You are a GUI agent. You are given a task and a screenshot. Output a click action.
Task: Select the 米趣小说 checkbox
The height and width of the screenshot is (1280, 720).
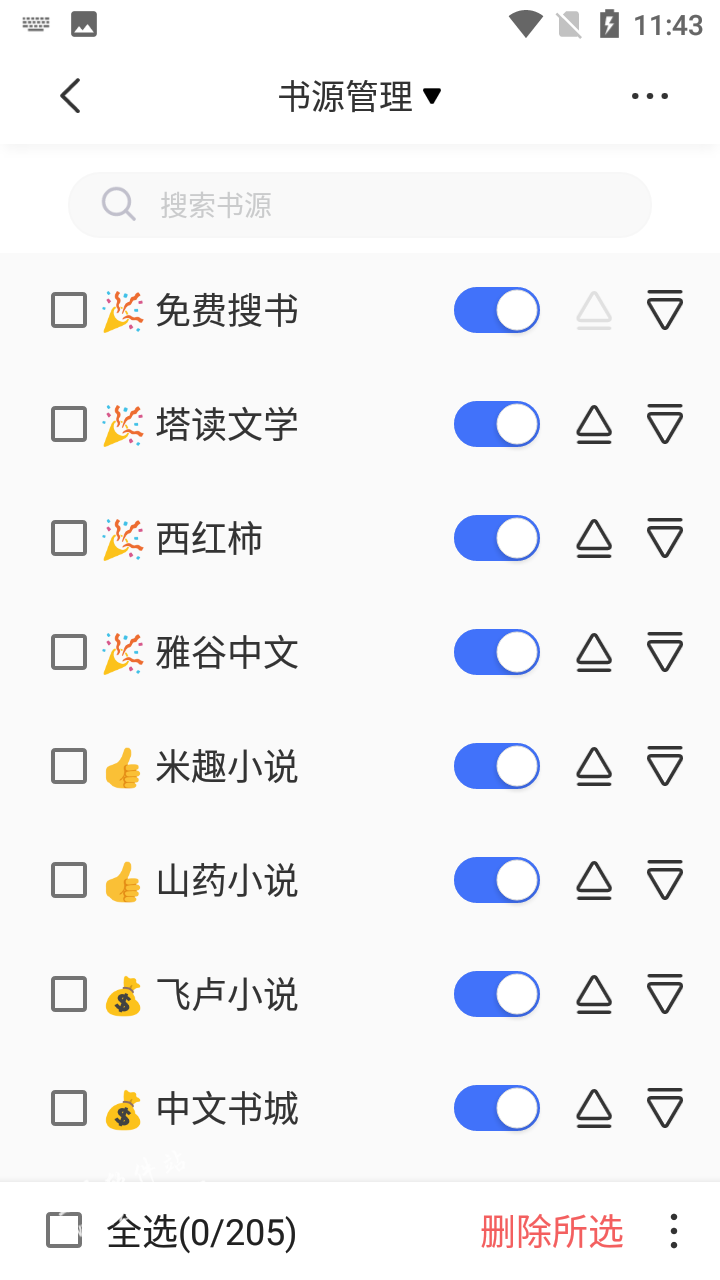pyautogui.click(x=69, y=766)
